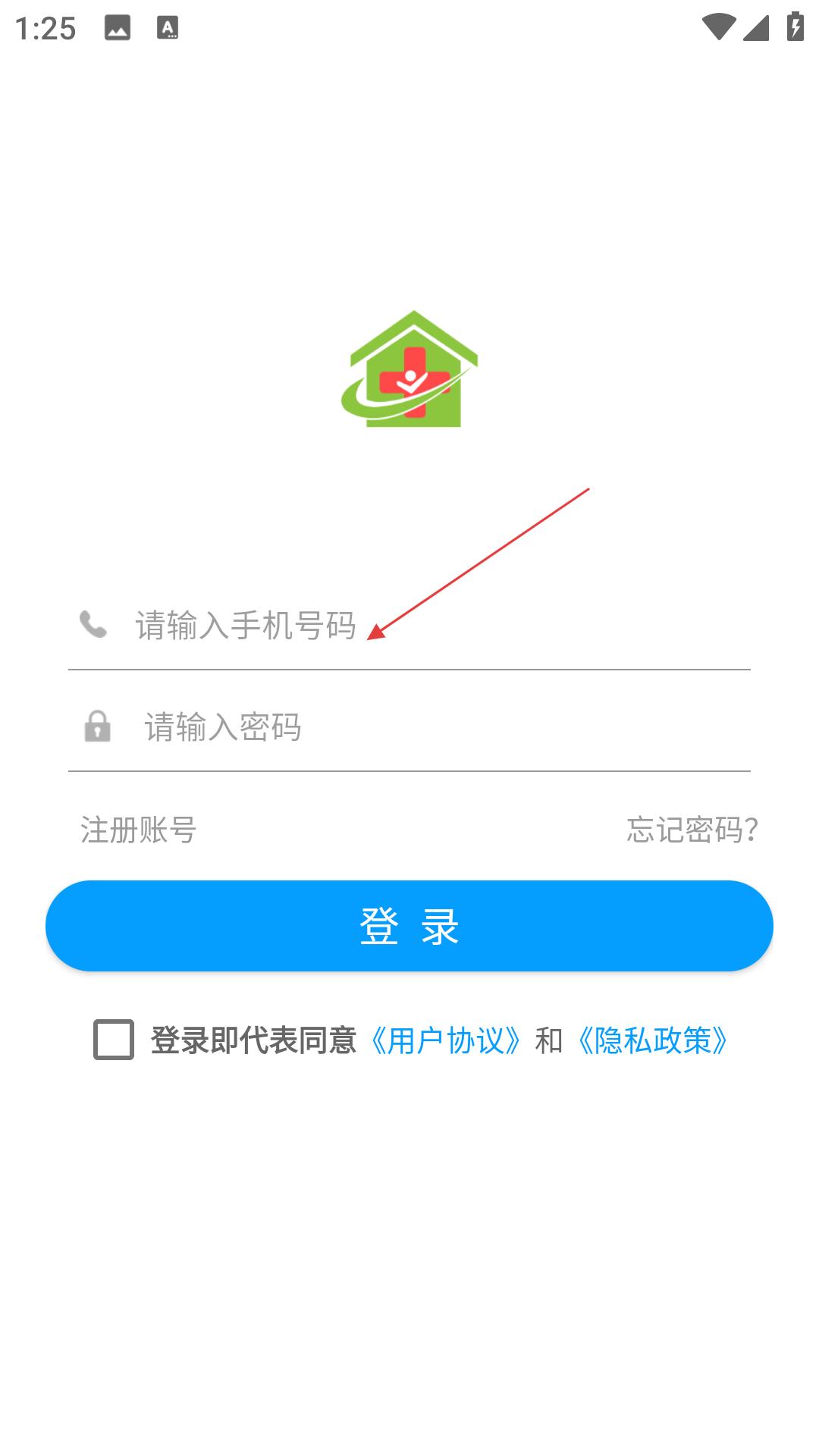819x1456 pixels.
Task: Open the 《隐私政策》 link
Action: (653, 1040)
